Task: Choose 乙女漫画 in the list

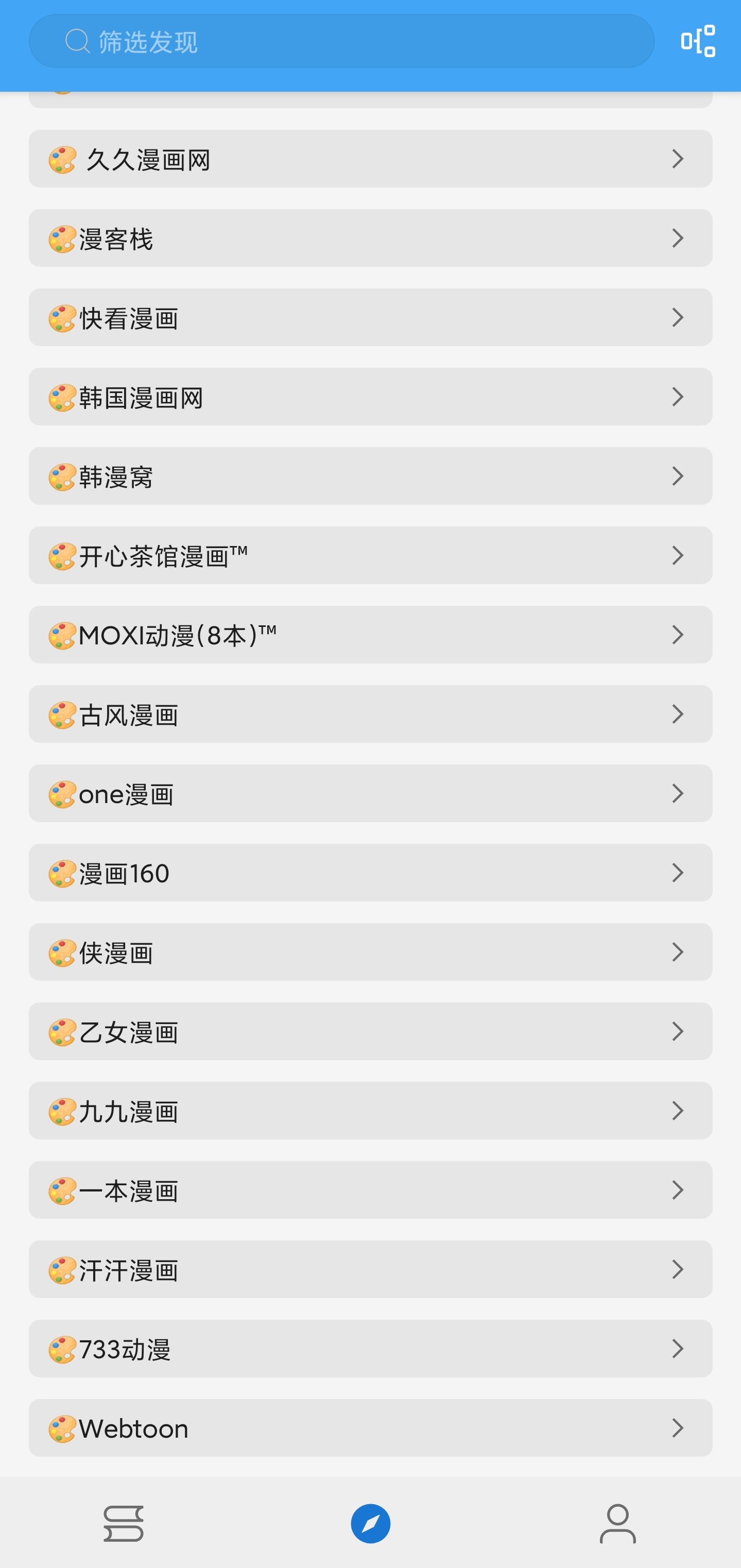Action: pos(370,1031)
